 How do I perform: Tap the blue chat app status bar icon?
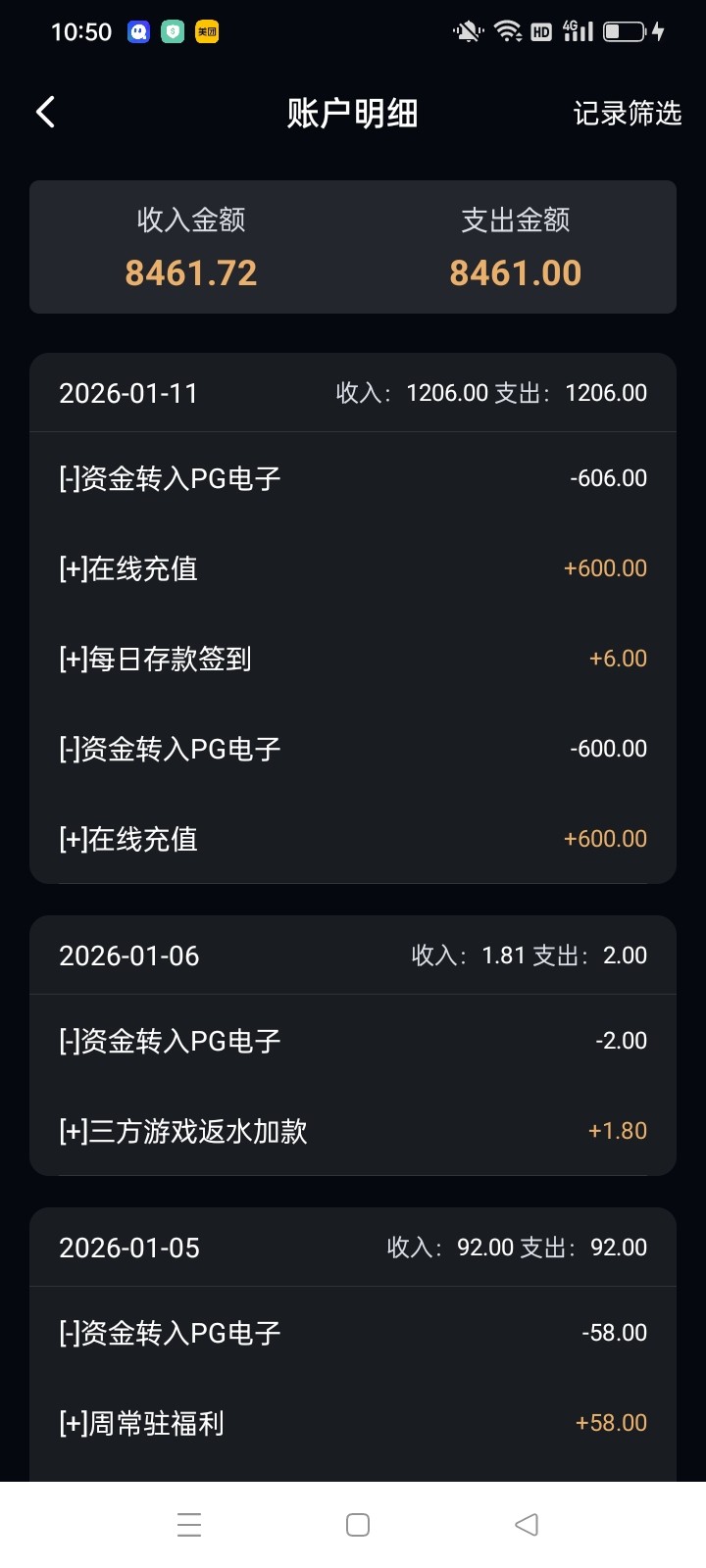[139, 31]
